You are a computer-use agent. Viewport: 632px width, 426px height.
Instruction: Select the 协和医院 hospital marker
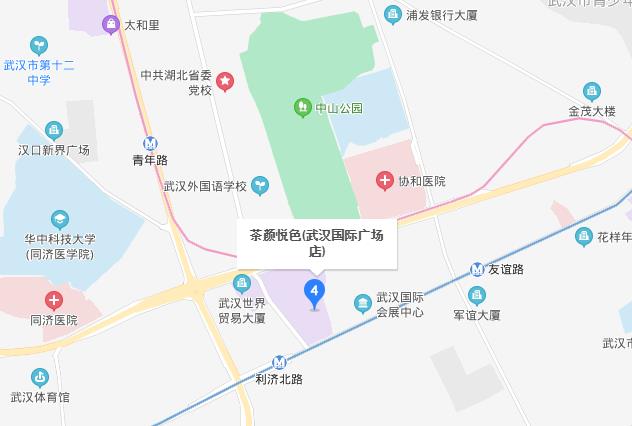point(384,181)
